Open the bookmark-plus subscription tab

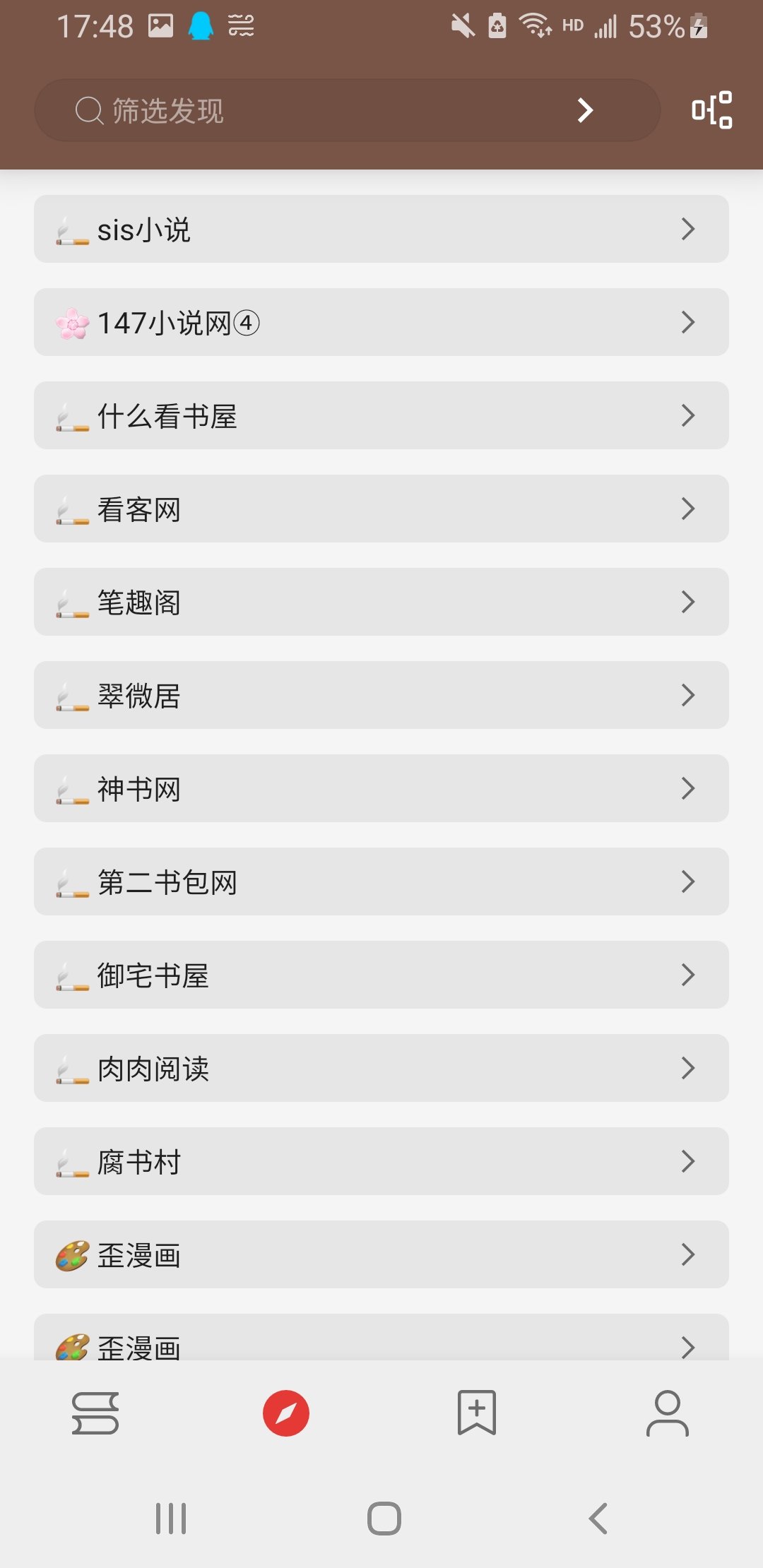pyautogui.click(x=477, y=1413)
